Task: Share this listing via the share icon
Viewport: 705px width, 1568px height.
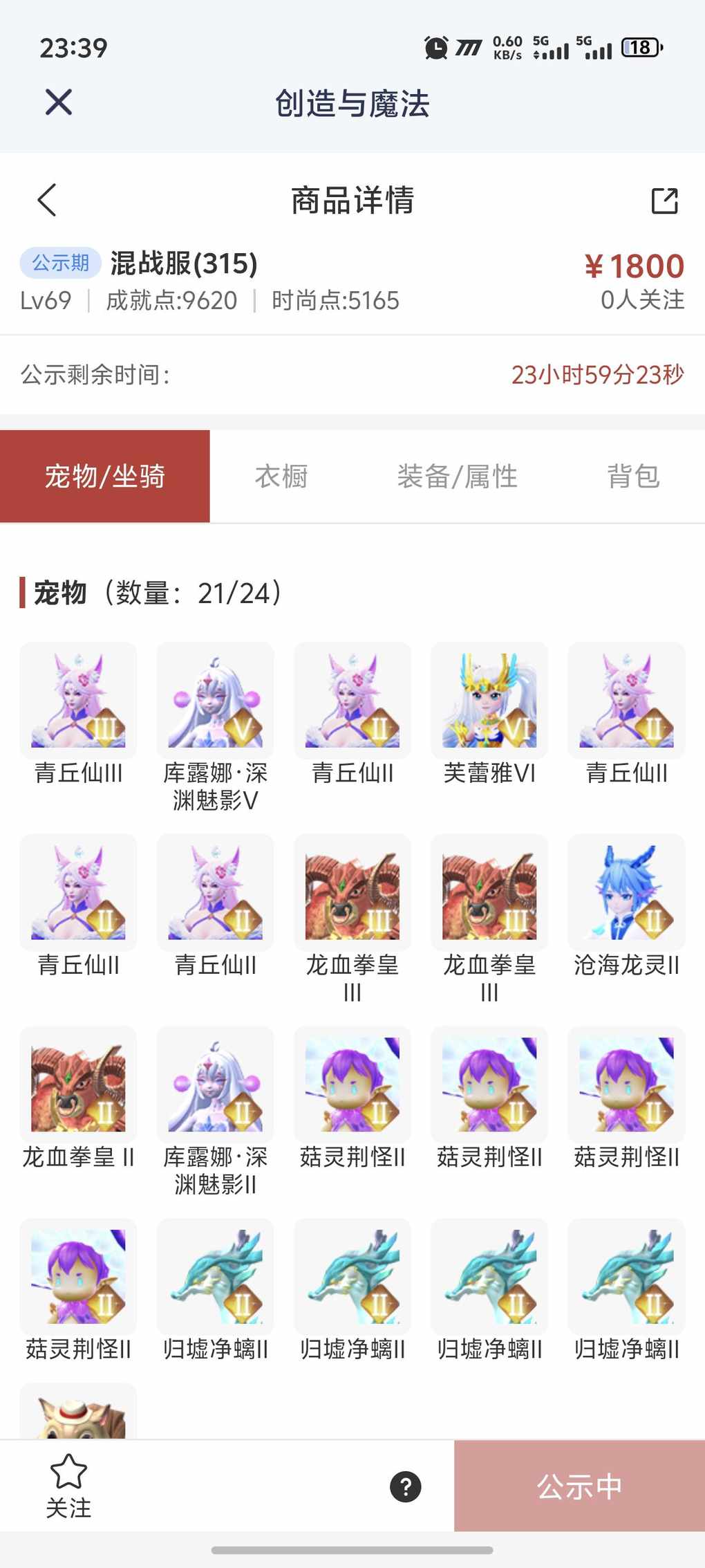Action: [664, 201]
